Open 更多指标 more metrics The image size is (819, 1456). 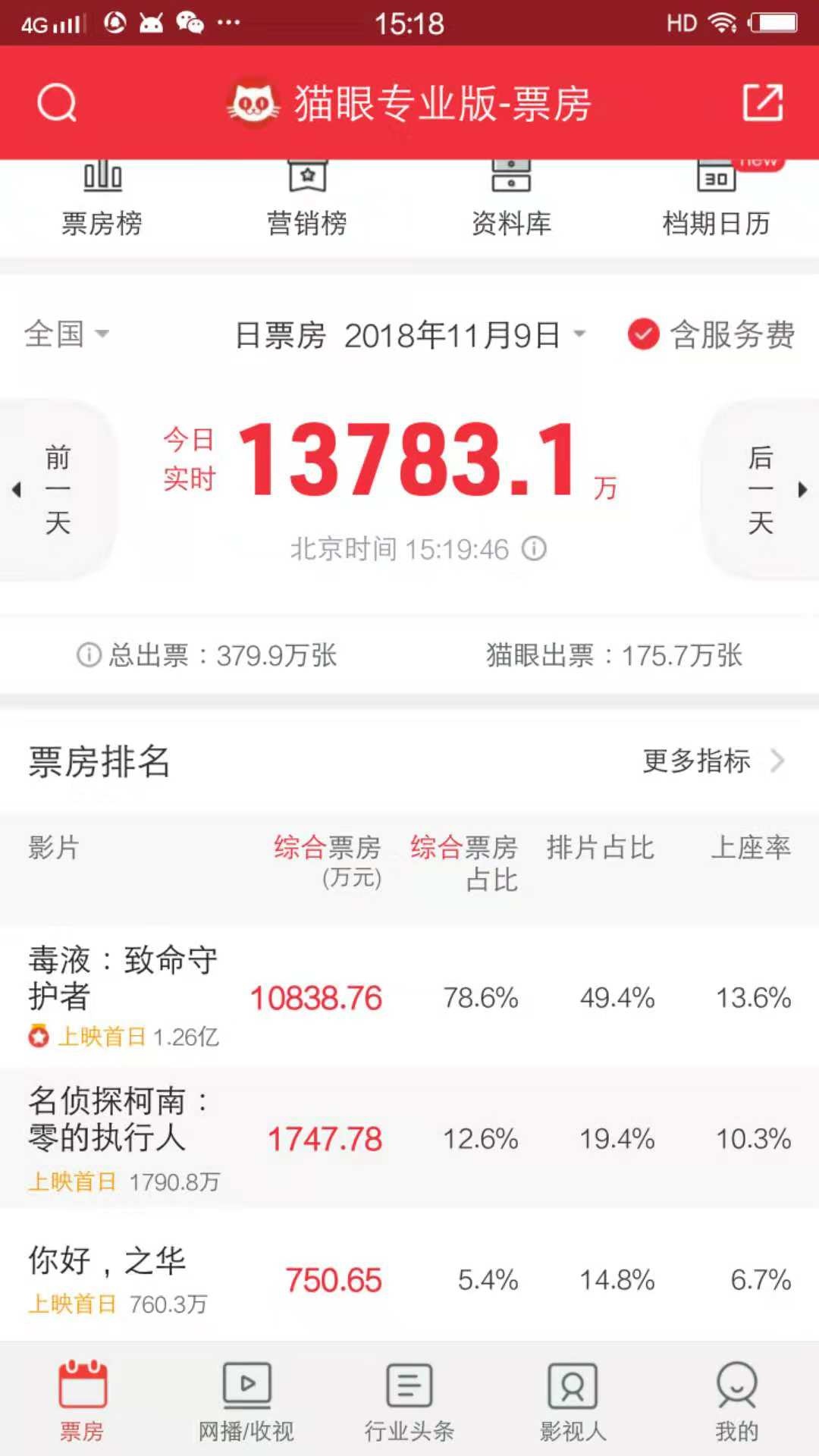[713, 761]
